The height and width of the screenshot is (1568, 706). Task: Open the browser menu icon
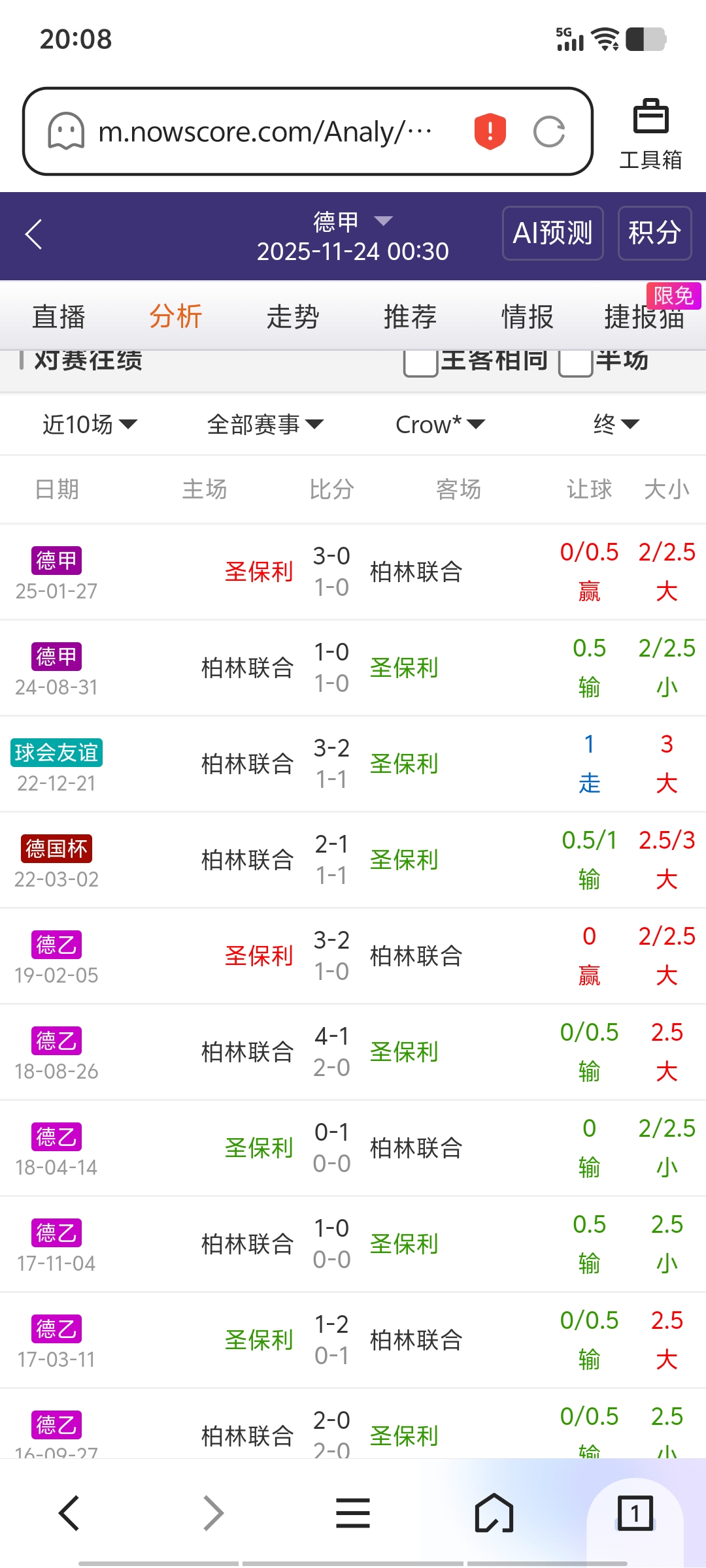coord(353,1513)
